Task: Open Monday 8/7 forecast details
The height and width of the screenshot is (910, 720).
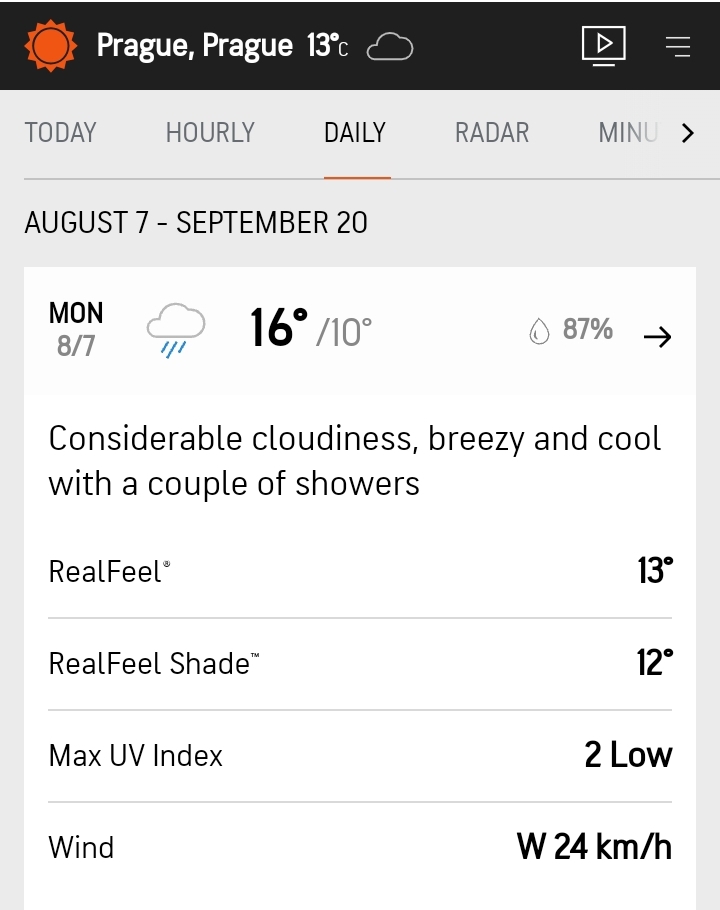Action: pos(657,337)
